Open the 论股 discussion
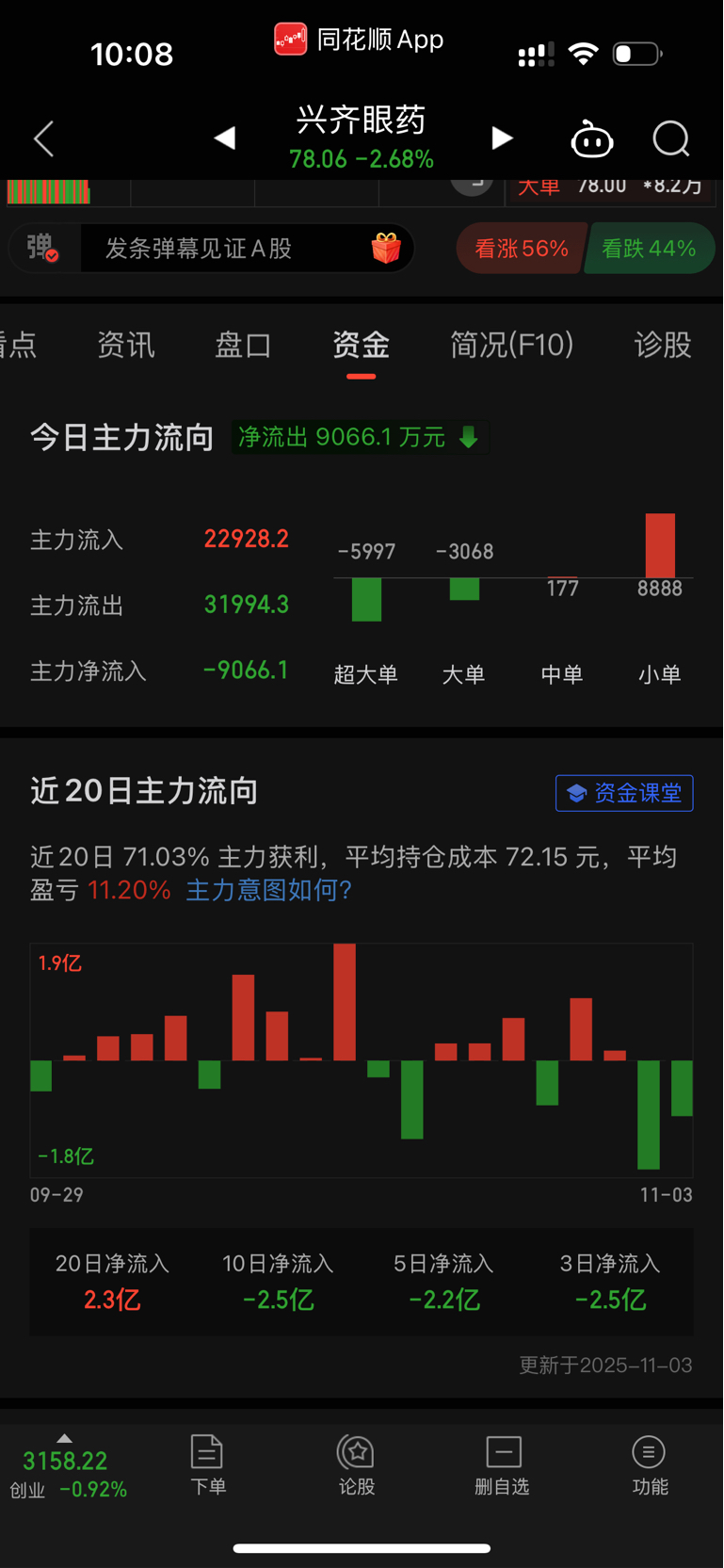Image resolution: width=724 pixels, height=1568 pixels. (357, 1464)
